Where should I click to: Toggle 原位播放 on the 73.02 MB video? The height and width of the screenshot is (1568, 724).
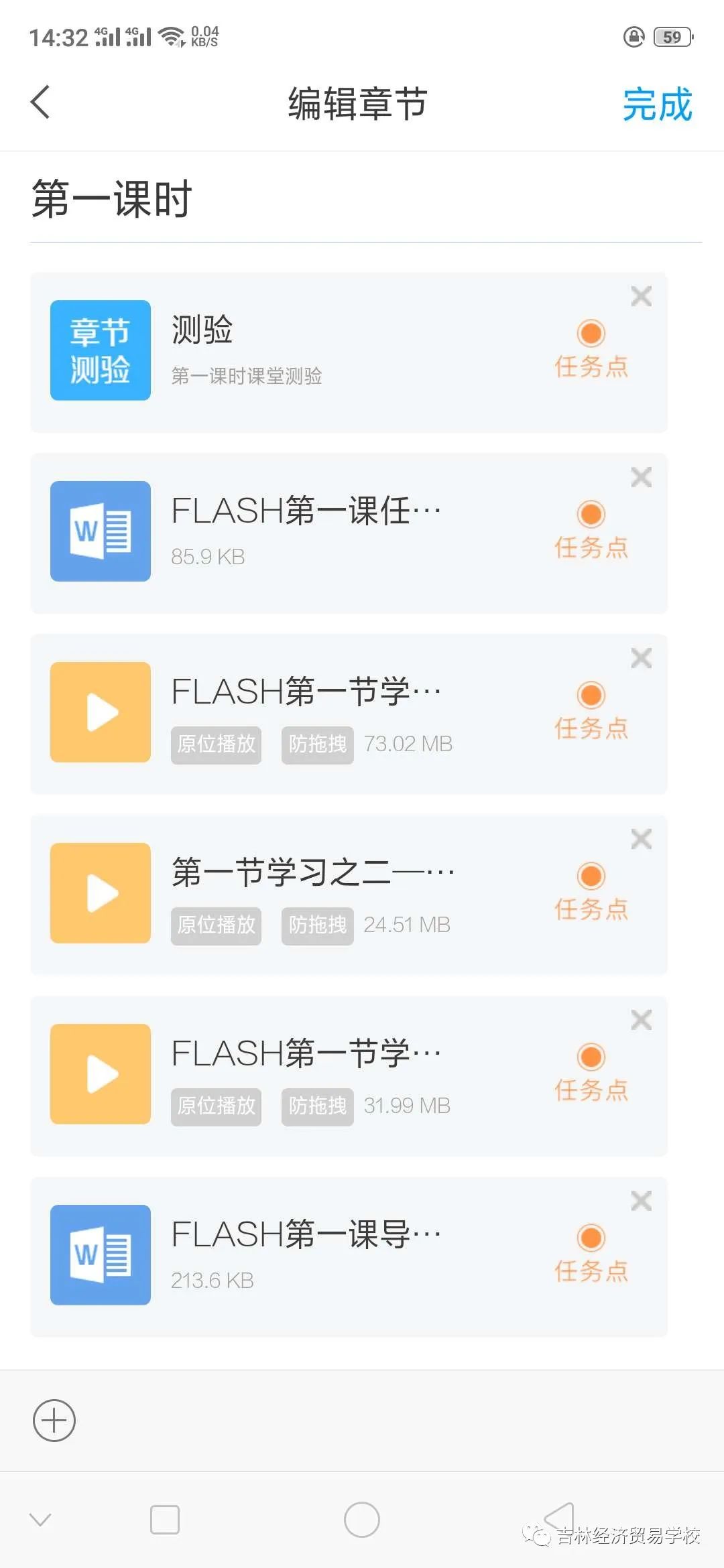[x=216, y=744]
